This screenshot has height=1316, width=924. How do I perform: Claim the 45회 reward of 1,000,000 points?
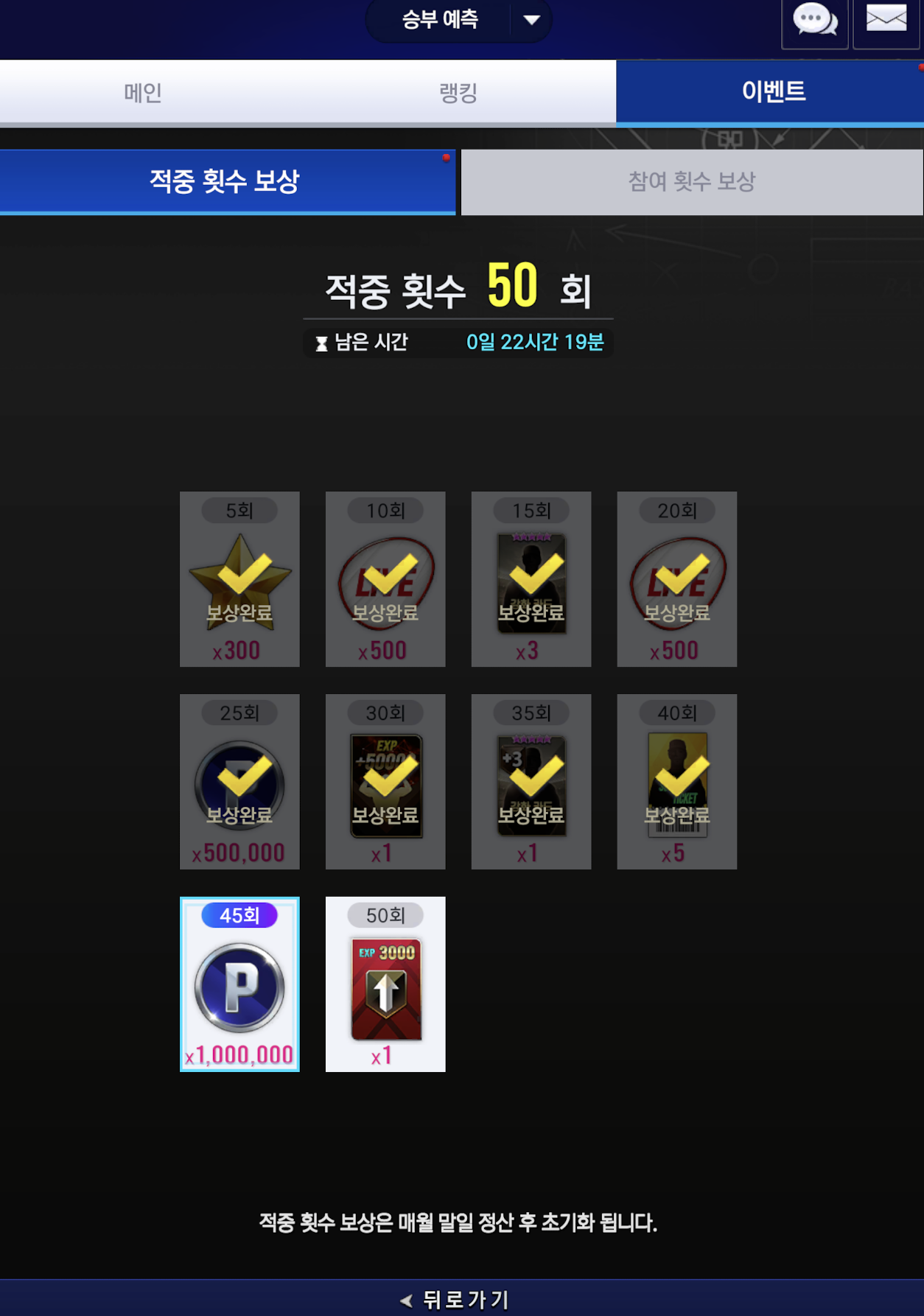pyautogui.click(x=239, y=984)
